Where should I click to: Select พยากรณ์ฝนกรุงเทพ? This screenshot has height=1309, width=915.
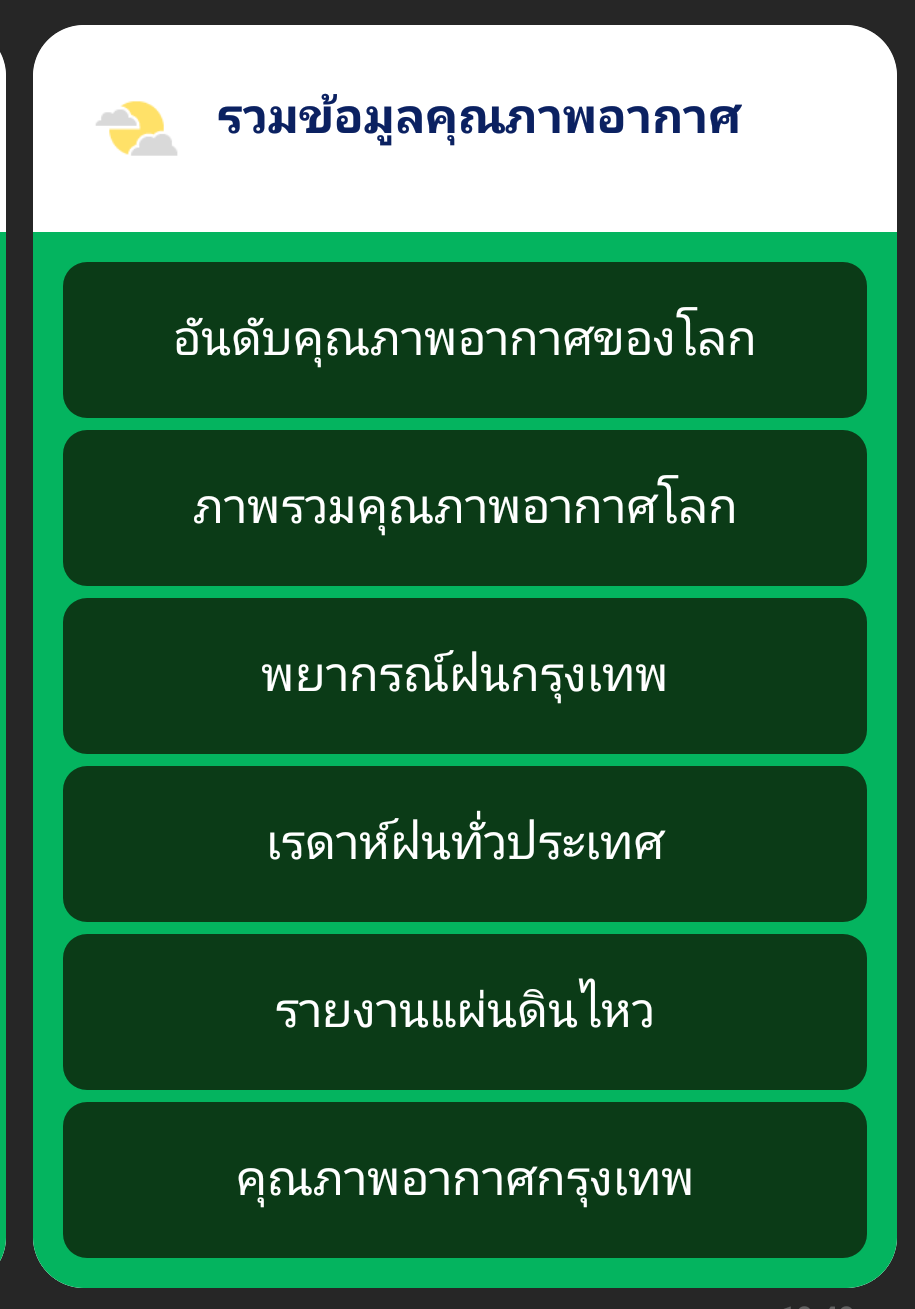464,676
